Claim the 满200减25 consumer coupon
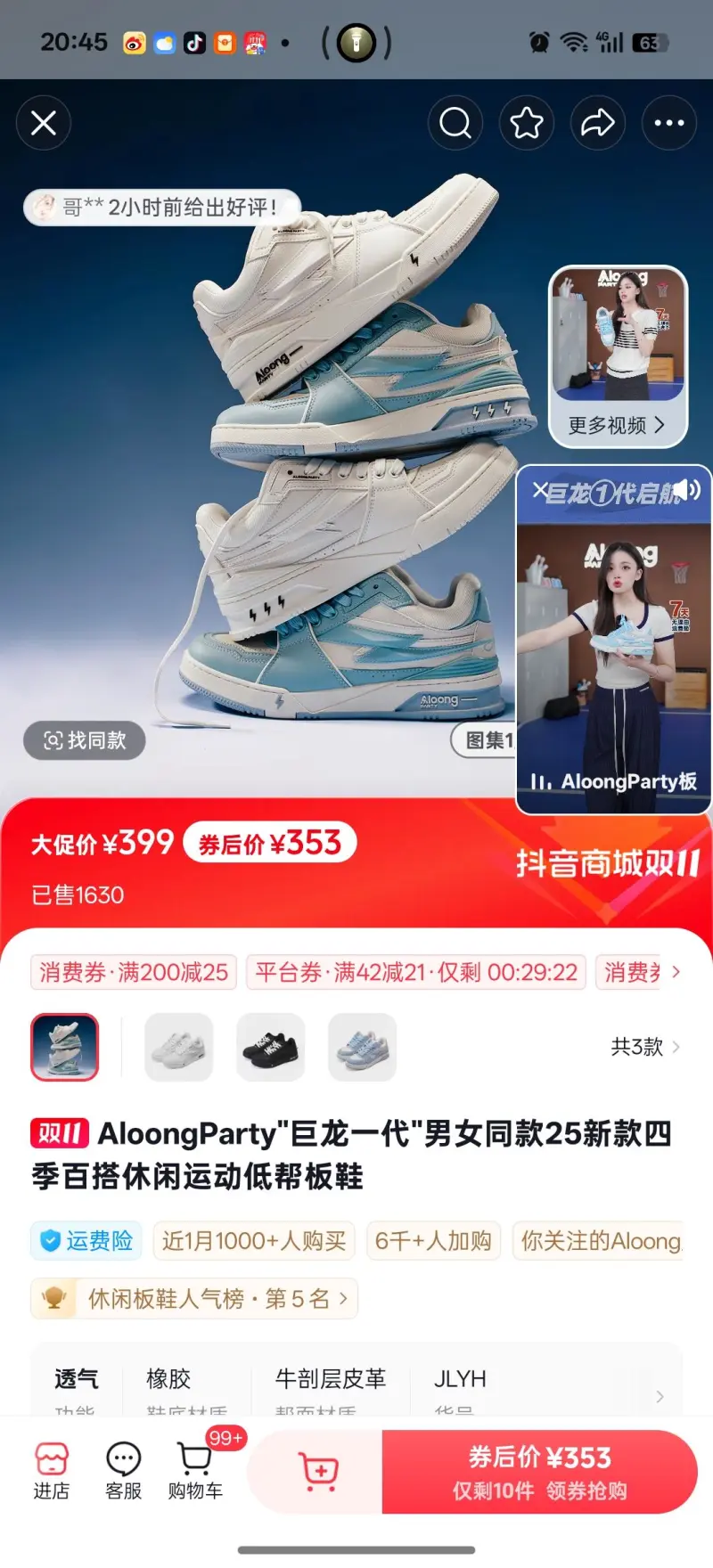 point(134,972)
